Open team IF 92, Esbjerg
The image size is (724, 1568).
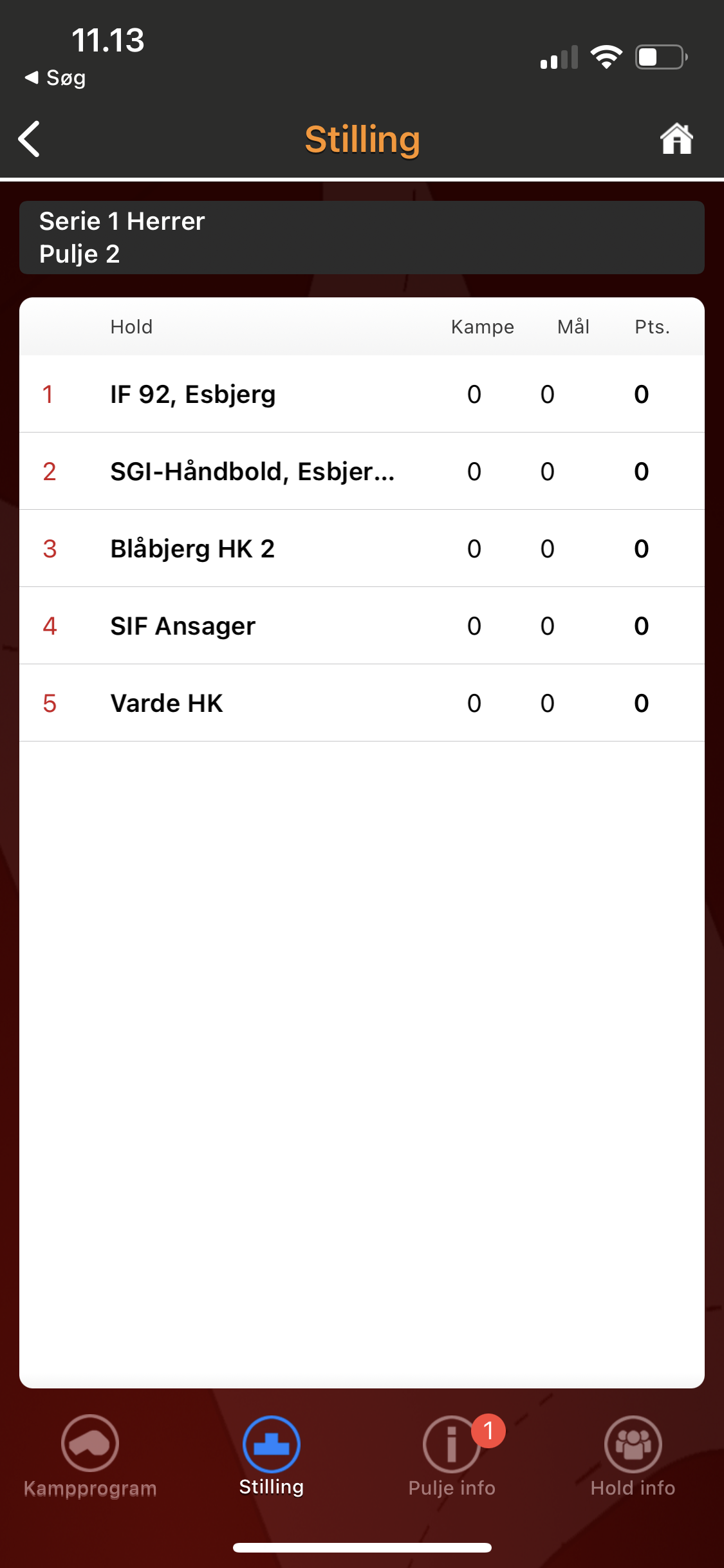(x=362, y=394)
